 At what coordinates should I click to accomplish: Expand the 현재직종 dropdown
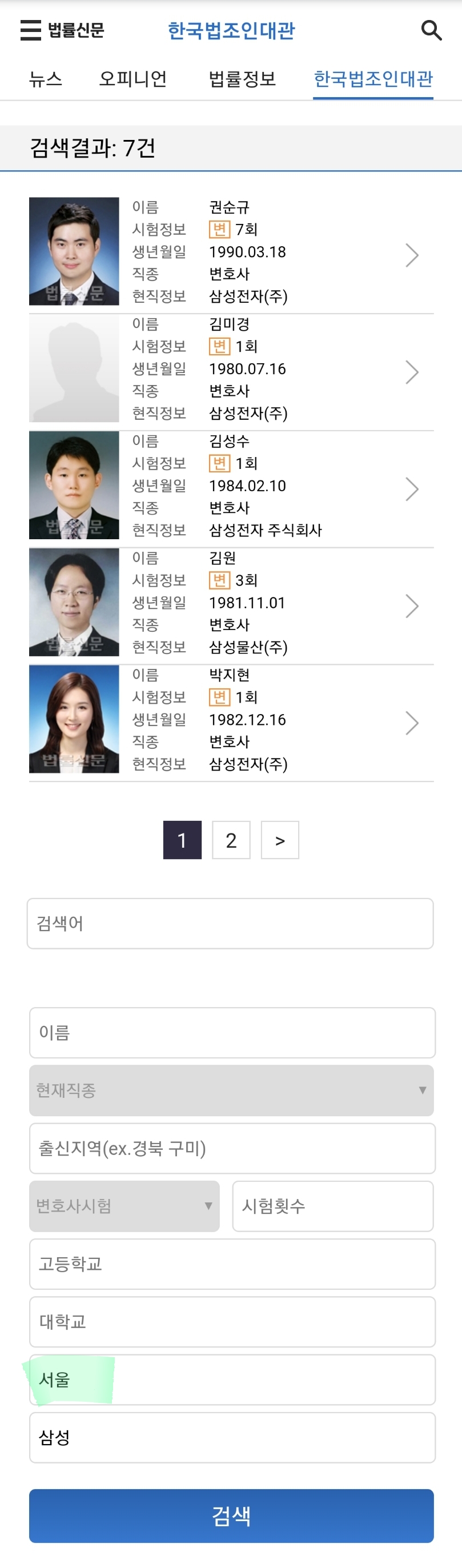232,1089
